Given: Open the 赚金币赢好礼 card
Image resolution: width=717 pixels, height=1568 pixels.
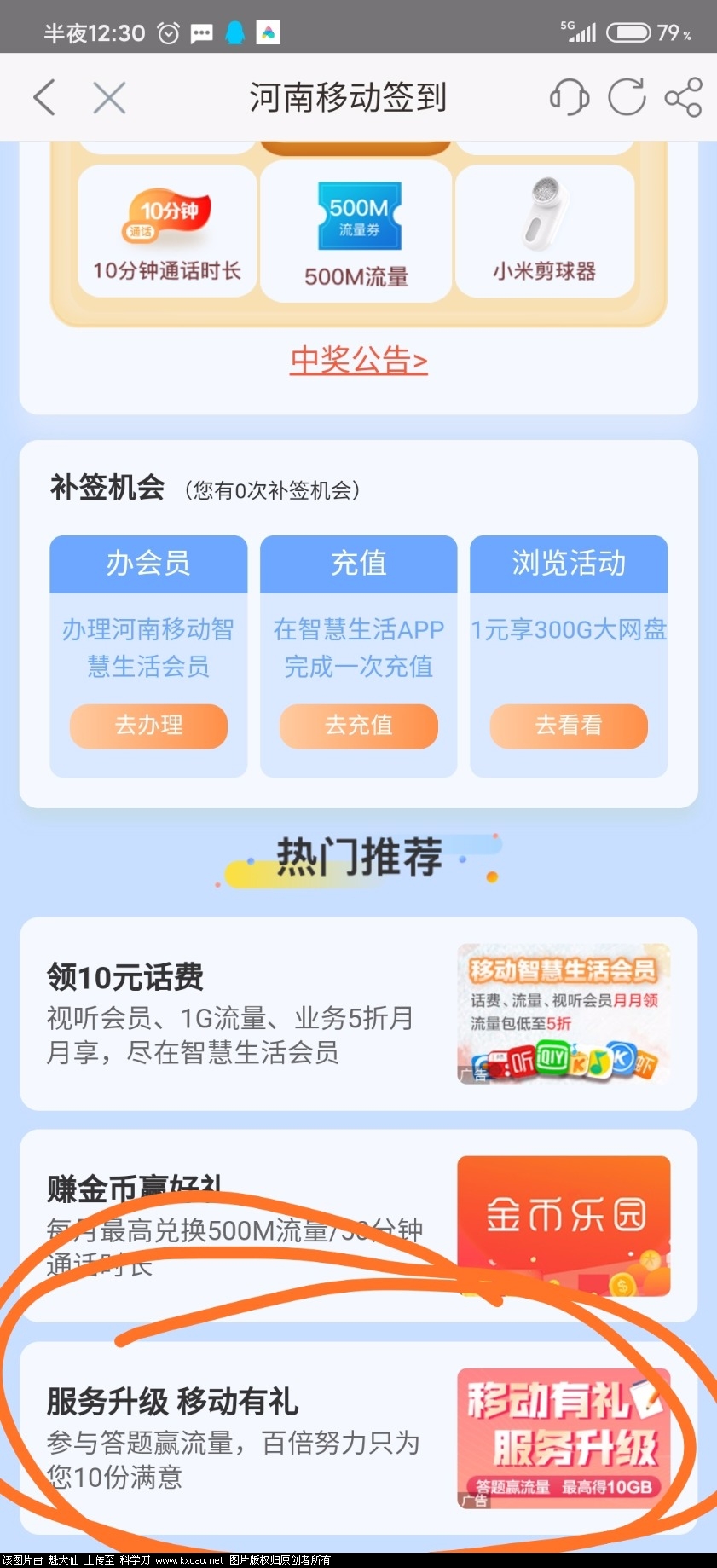Looking at the screenshot, I should (x=358, y=1225).
